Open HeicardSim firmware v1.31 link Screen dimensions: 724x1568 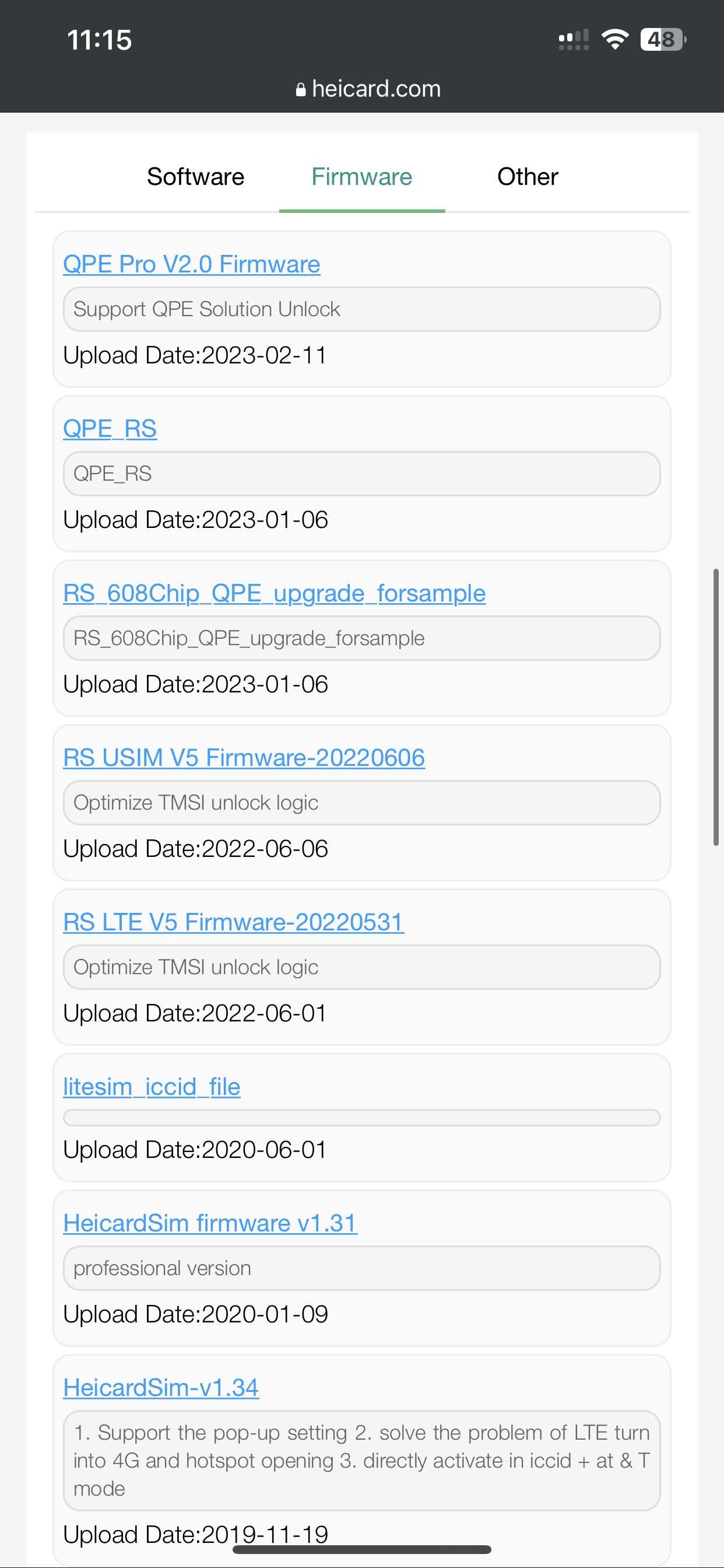pyautogui.click(x=210, y=1223)
